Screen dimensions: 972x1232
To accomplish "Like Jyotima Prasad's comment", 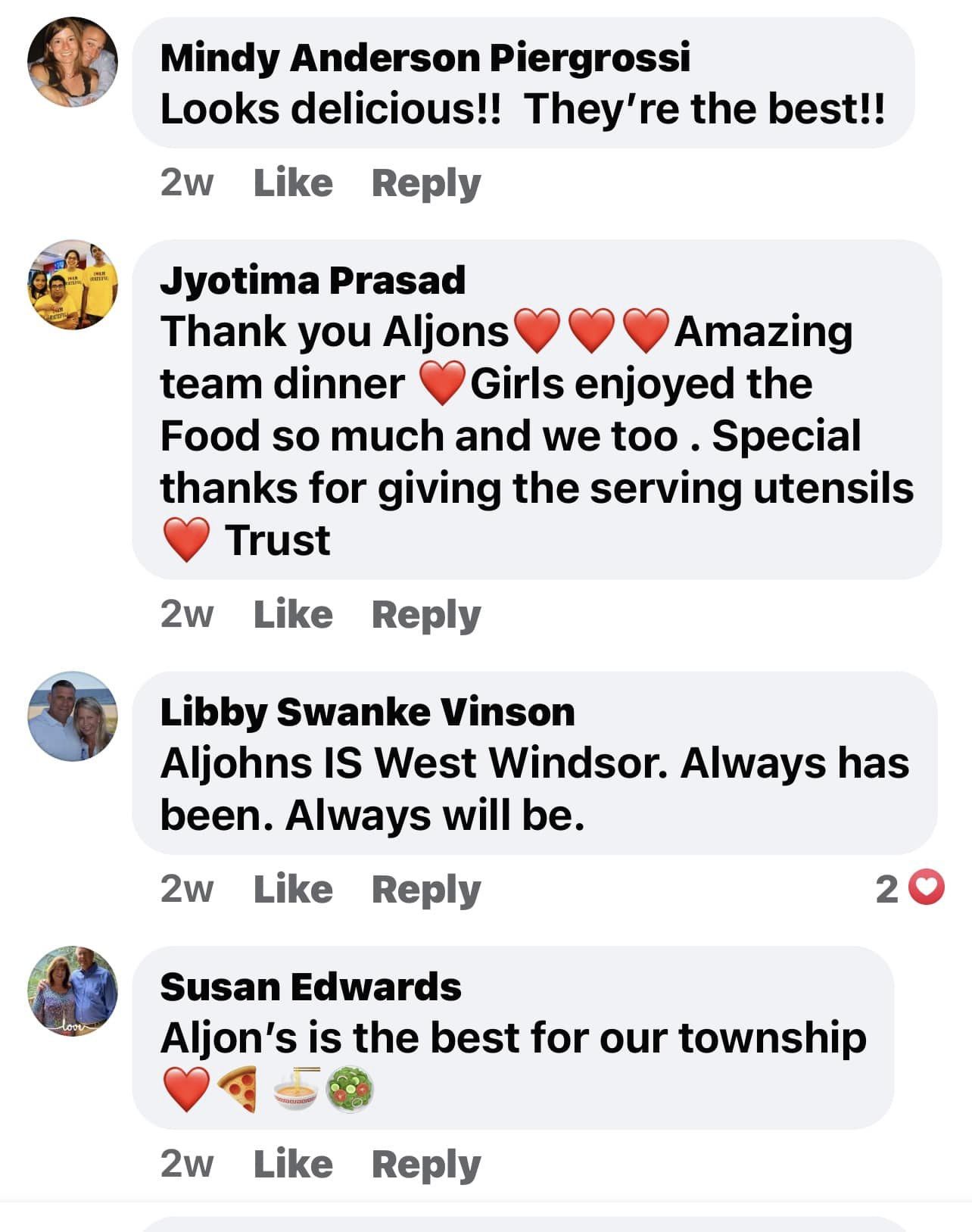I will [x=293, y=614].
